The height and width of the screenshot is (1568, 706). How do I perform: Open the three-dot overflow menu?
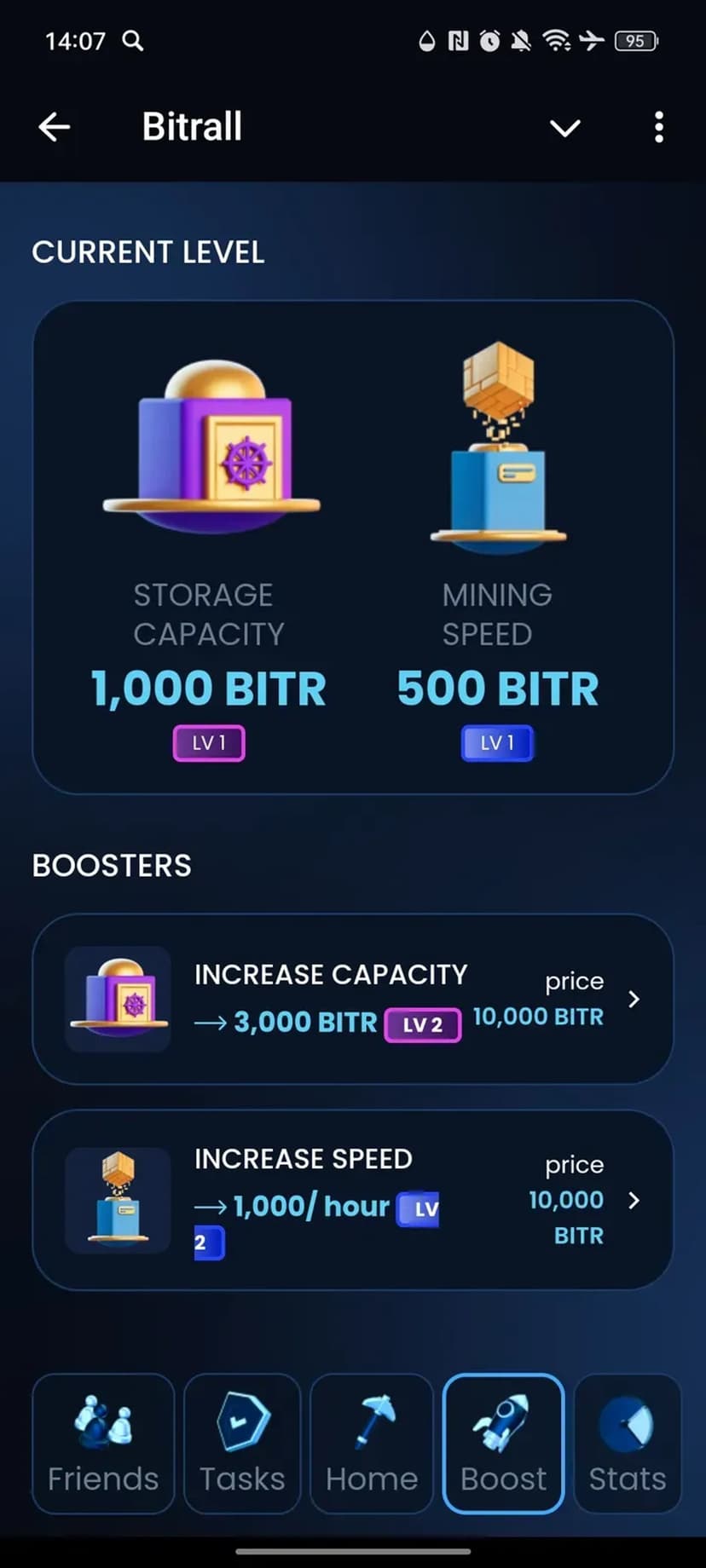pos(658,127)
